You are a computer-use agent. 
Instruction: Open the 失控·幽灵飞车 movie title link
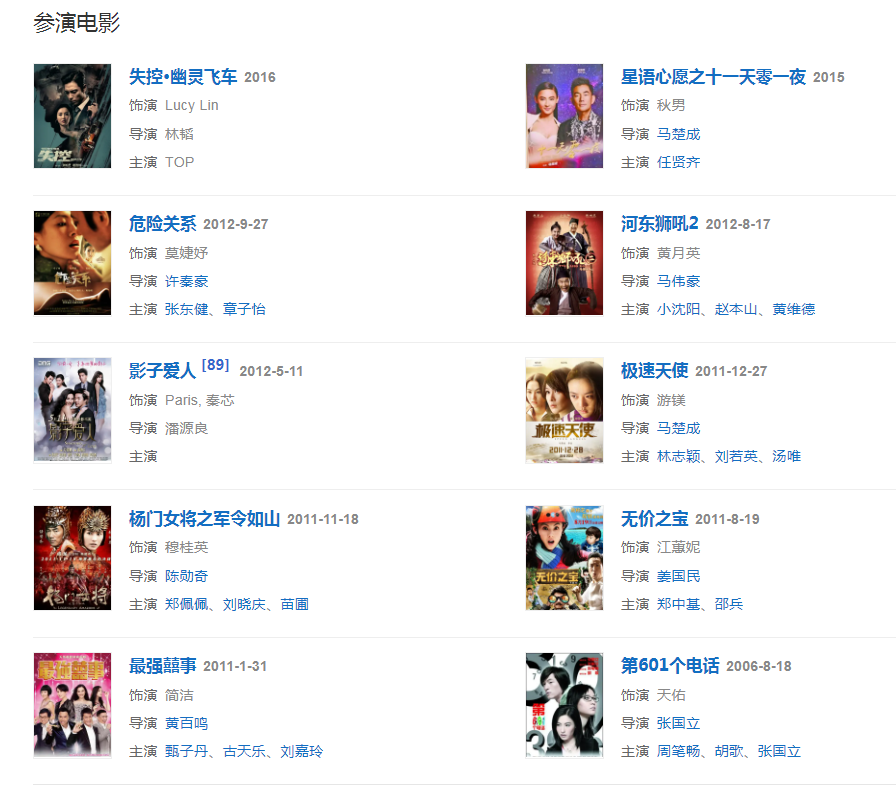(x=183, y=77)
